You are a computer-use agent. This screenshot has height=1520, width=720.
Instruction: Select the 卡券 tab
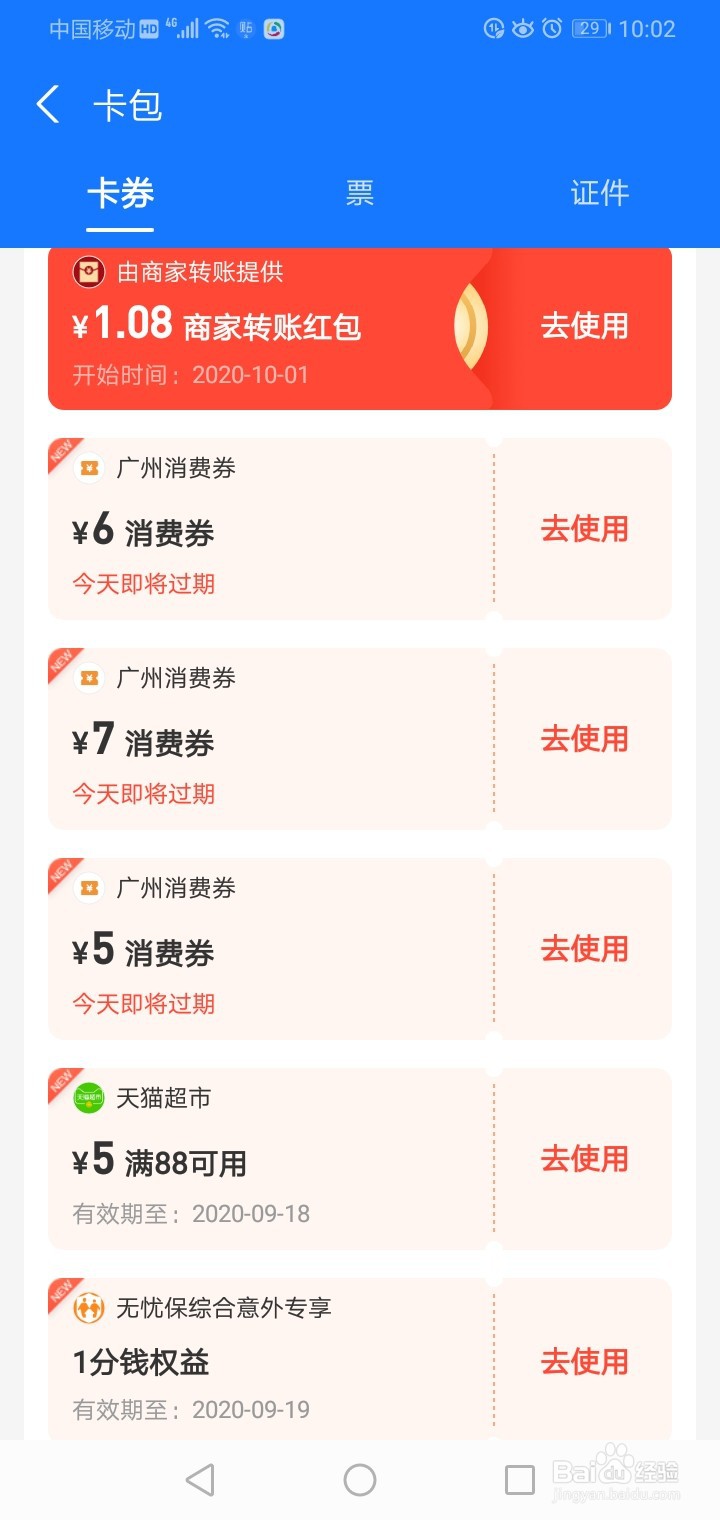coord(118,194)
